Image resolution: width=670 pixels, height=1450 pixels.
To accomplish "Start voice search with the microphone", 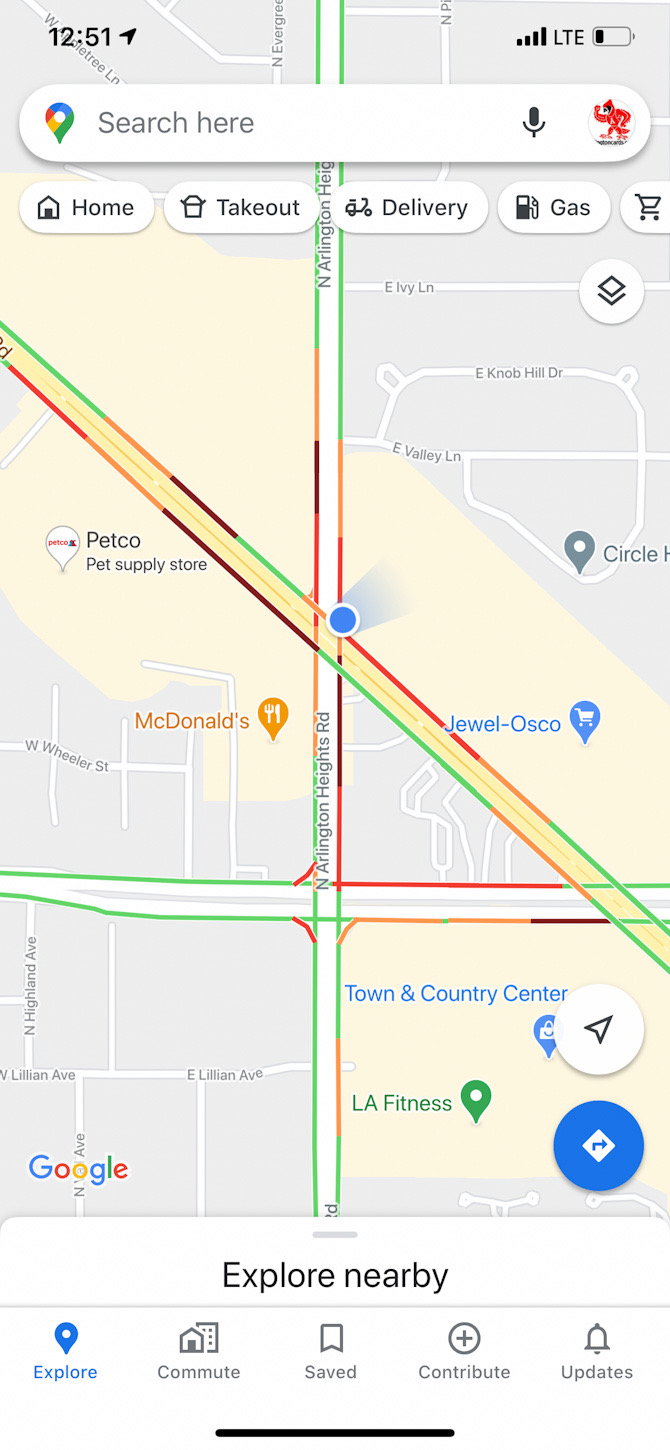I will click(x=534, y=123).
